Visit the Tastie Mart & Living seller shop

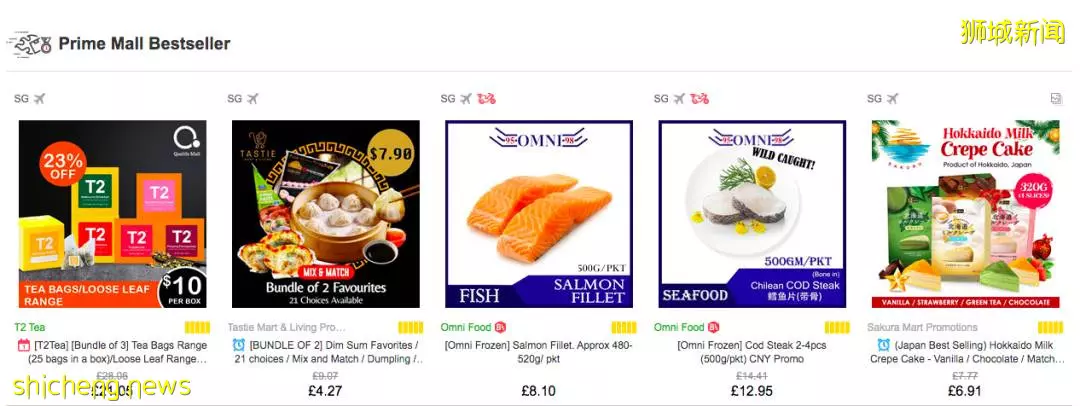click(287, 327)
